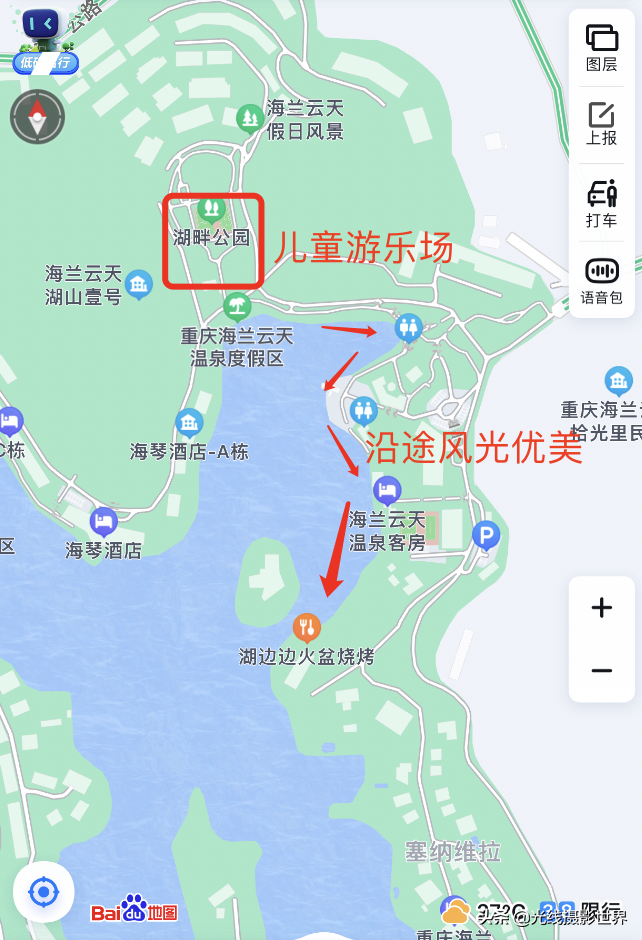Open the 海琴酒店 hotel pin
The image size is (642, 940).
[x=102, y=521]
